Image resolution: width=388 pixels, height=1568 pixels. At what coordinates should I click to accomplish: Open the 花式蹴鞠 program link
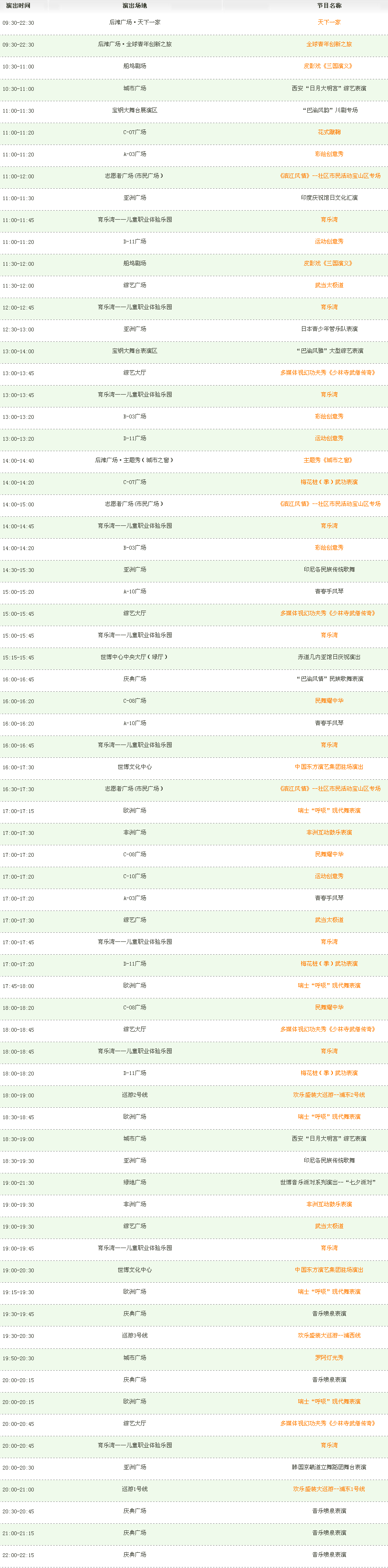point(329,132)
